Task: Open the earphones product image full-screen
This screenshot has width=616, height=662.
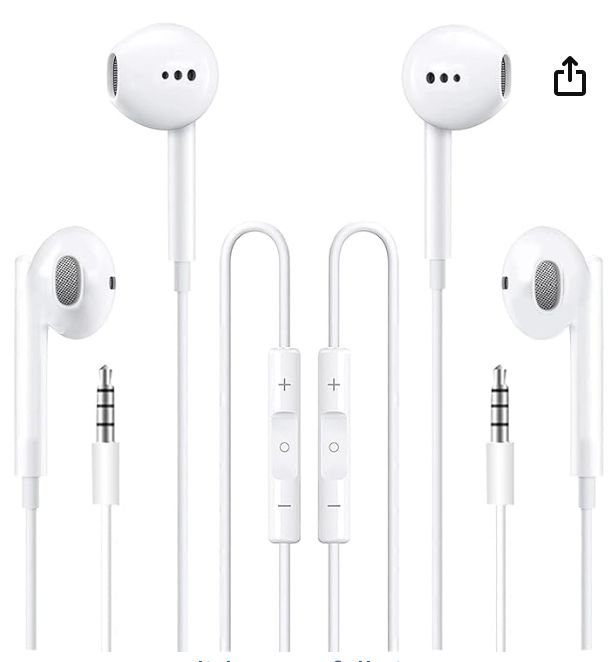Action: tap(308, 340)
